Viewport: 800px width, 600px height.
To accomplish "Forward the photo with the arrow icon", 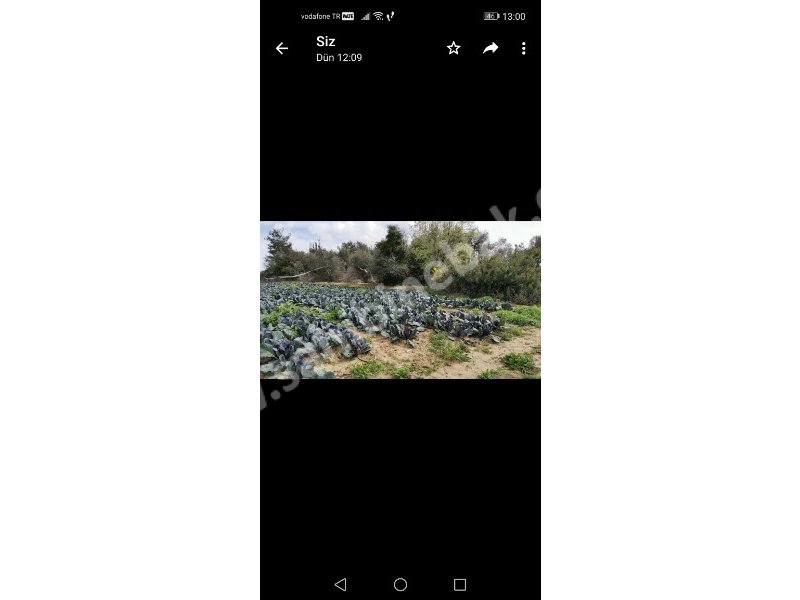I will (490, 48).
